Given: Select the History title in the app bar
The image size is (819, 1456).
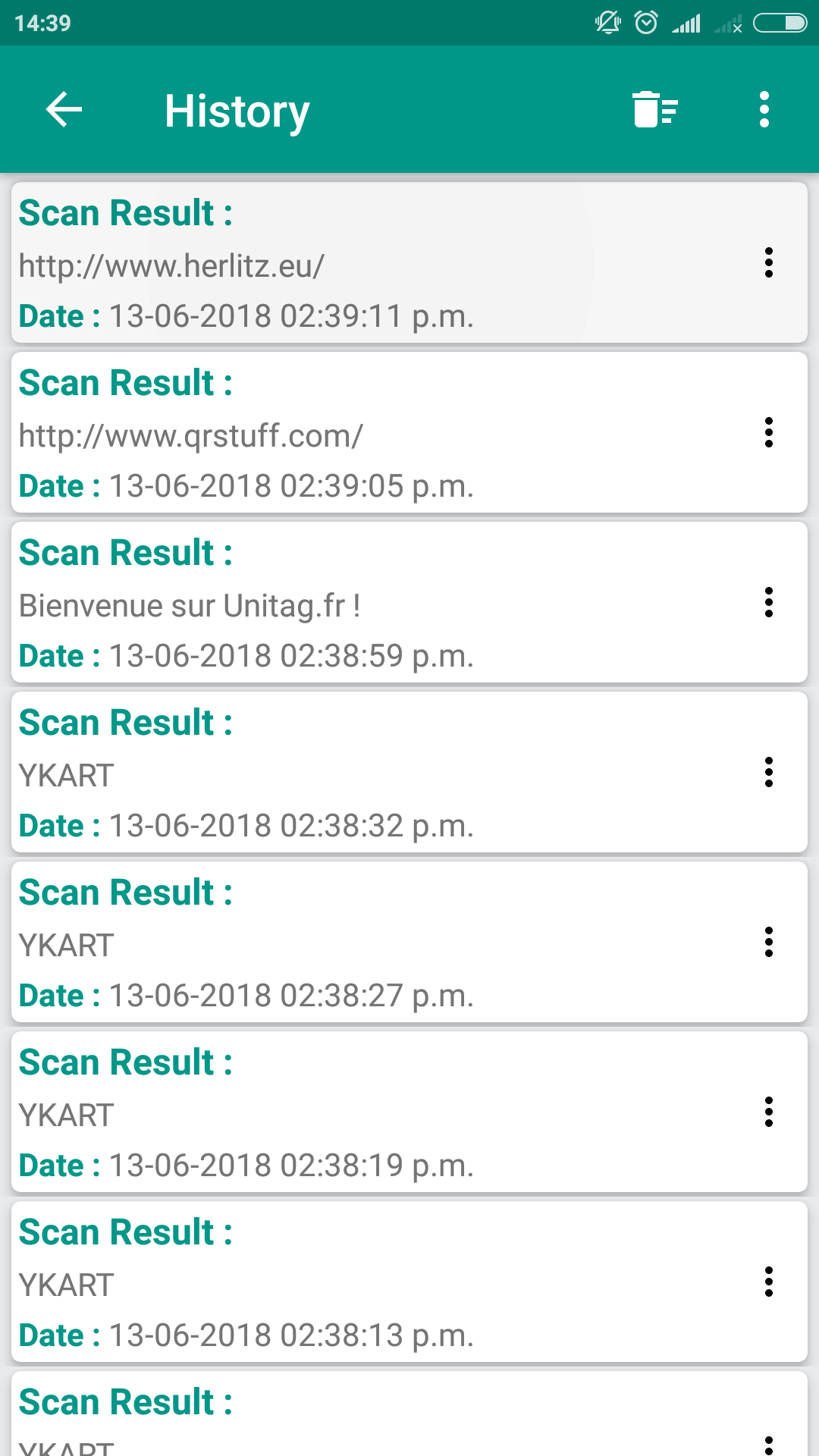Looking at the screenshot, I should tap(236, 110).
